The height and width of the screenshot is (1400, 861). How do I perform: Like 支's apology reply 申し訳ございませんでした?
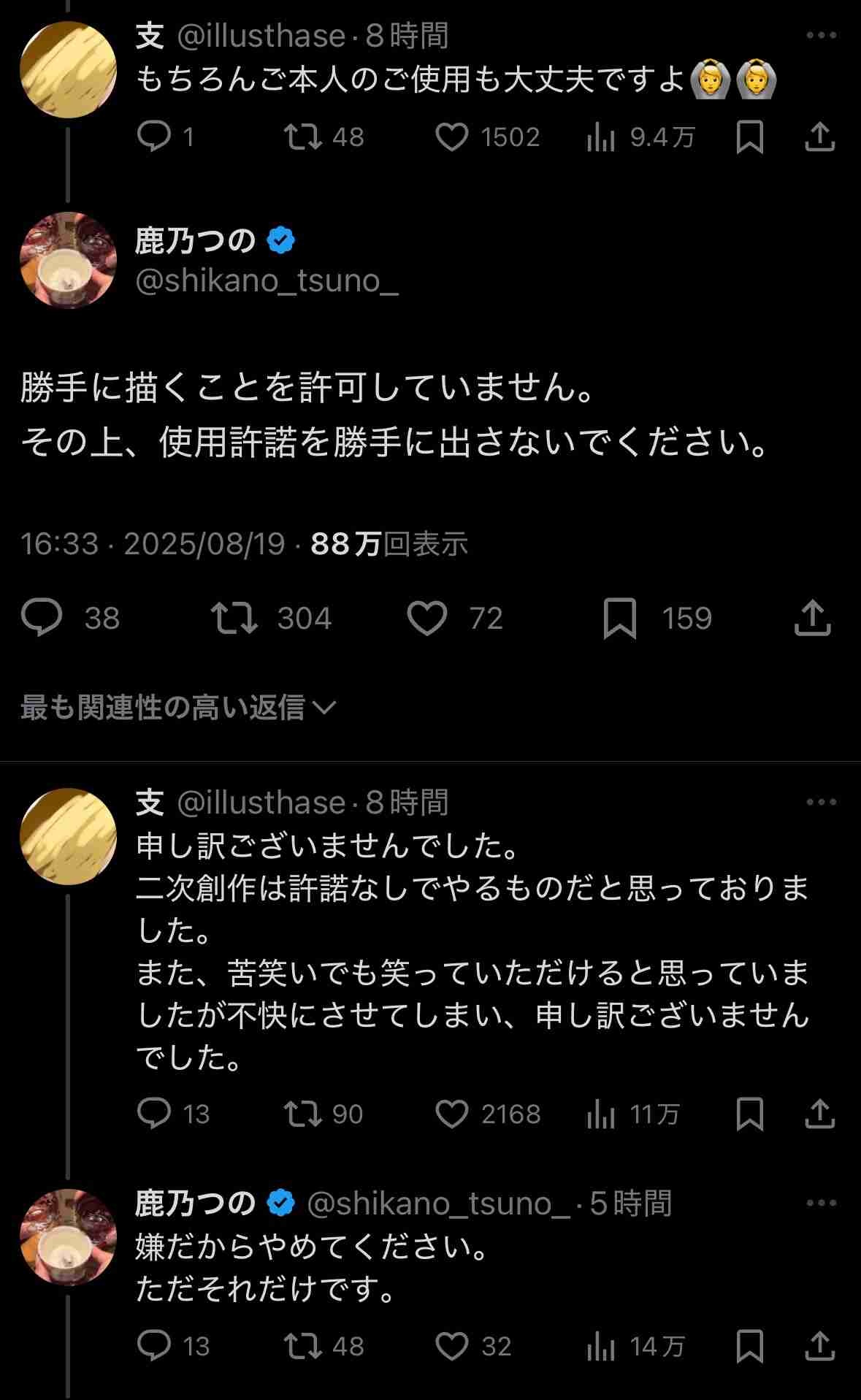click(x=452, y=1114)
